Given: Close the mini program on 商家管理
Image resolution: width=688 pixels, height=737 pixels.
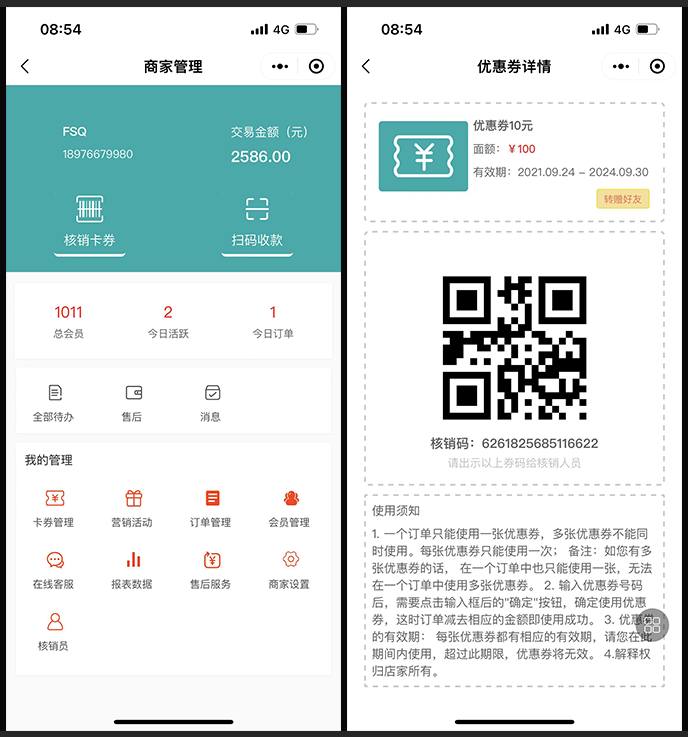Looking at the screenshot, I should (316, 67).
